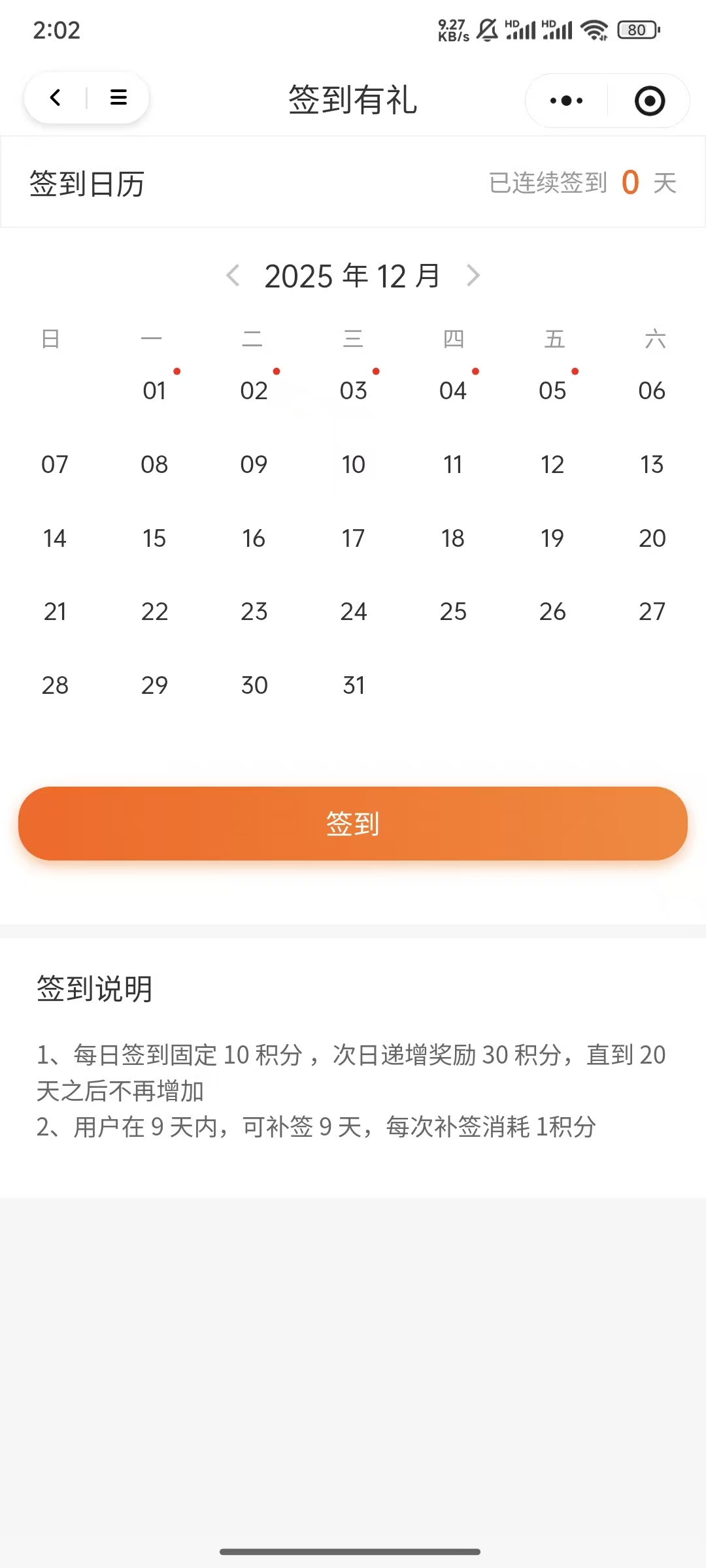Tap the orange 签到 check-in button
The image size is (706, 1568).
tap(353, 823)
